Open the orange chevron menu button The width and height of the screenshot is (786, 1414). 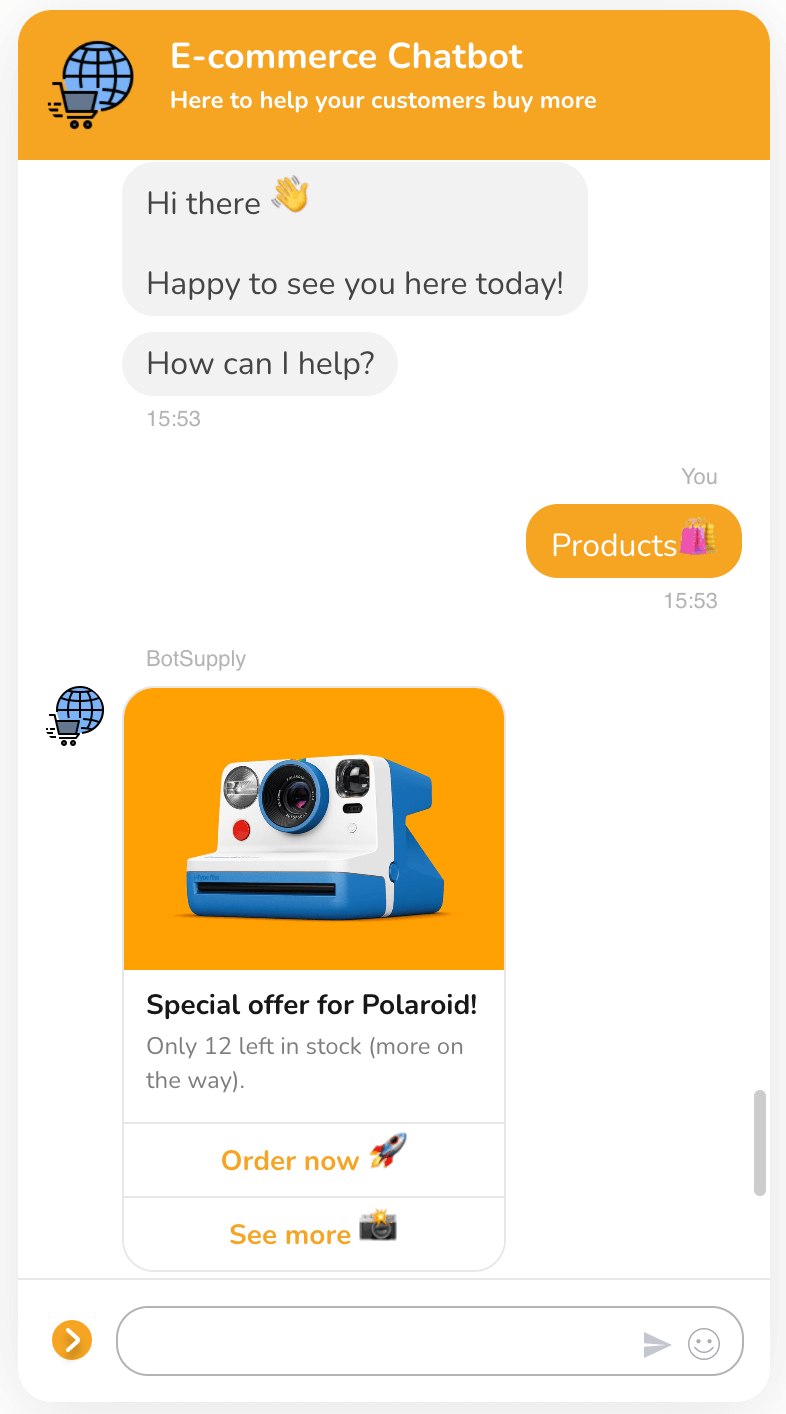click(x=72, y=1340)
